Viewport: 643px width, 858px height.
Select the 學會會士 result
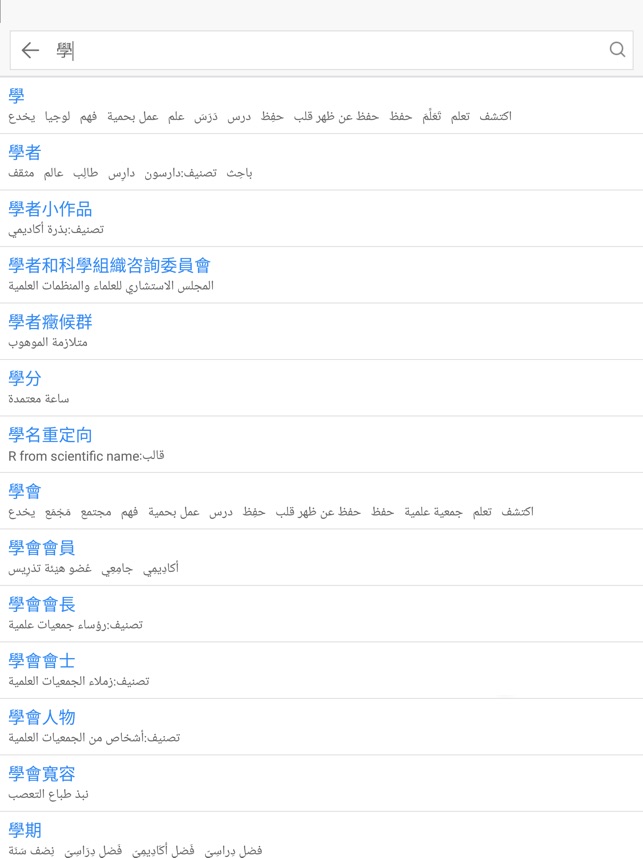42,661
